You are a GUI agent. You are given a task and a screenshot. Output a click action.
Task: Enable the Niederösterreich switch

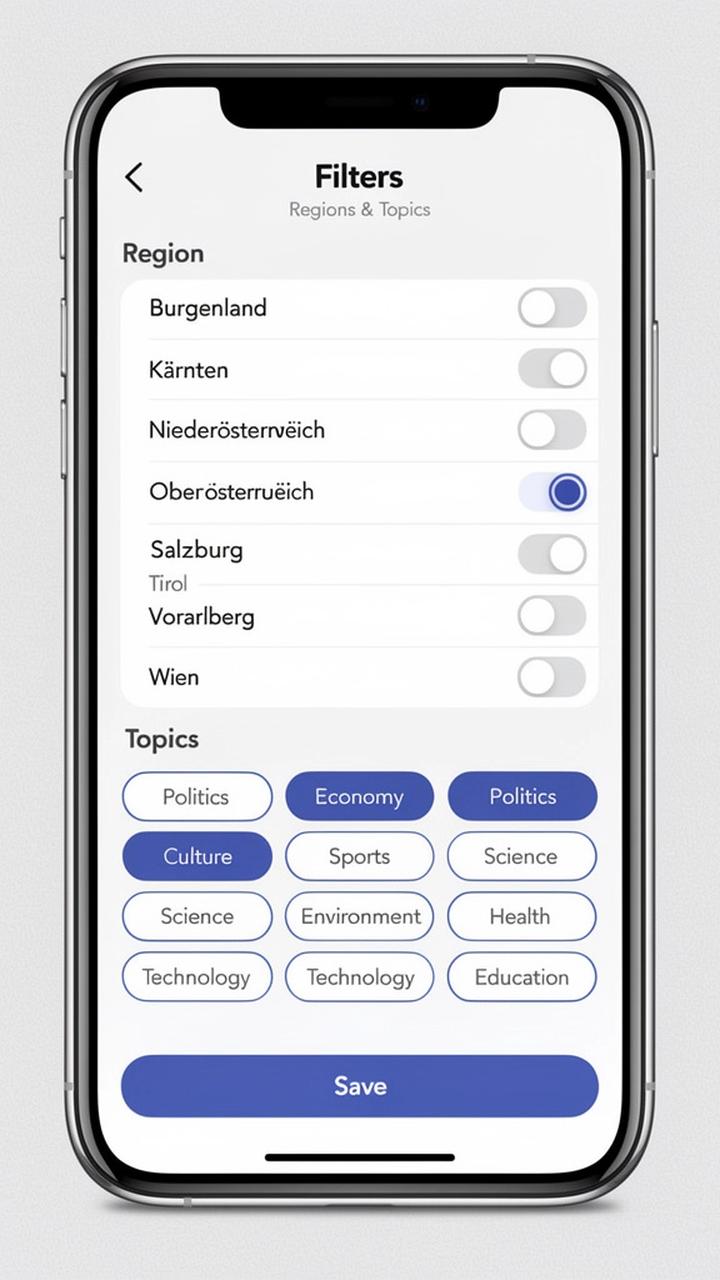552,430
